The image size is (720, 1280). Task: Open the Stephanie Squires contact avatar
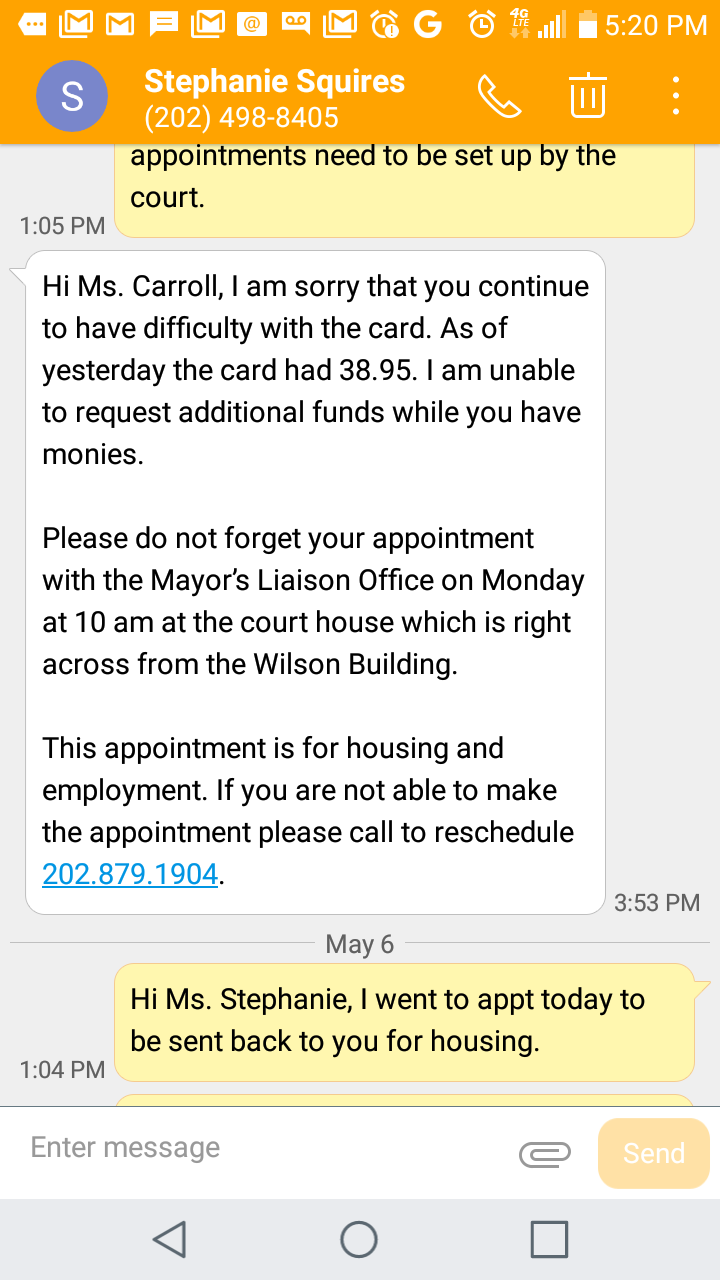72,96
